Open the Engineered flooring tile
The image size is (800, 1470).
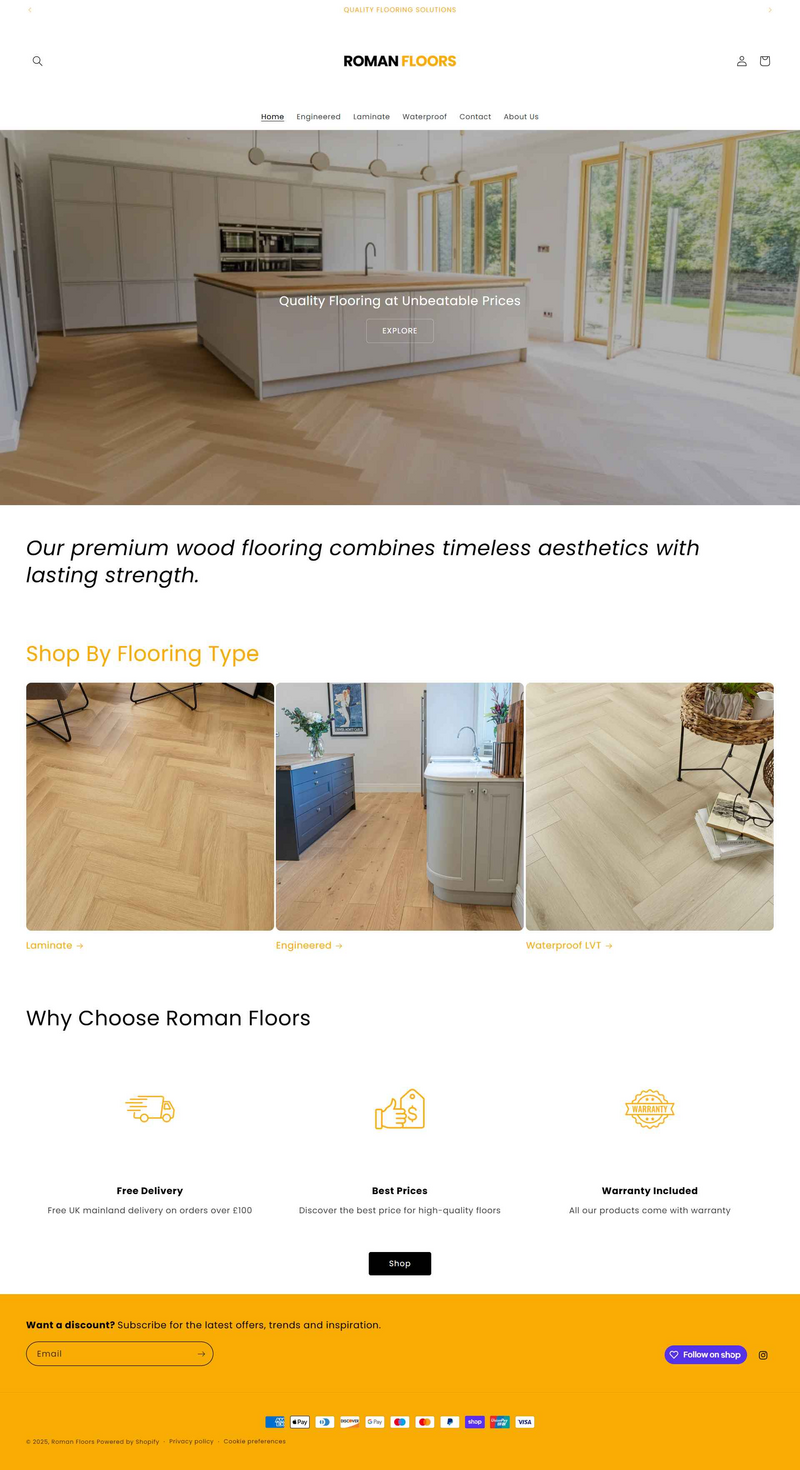coord(399,806)
